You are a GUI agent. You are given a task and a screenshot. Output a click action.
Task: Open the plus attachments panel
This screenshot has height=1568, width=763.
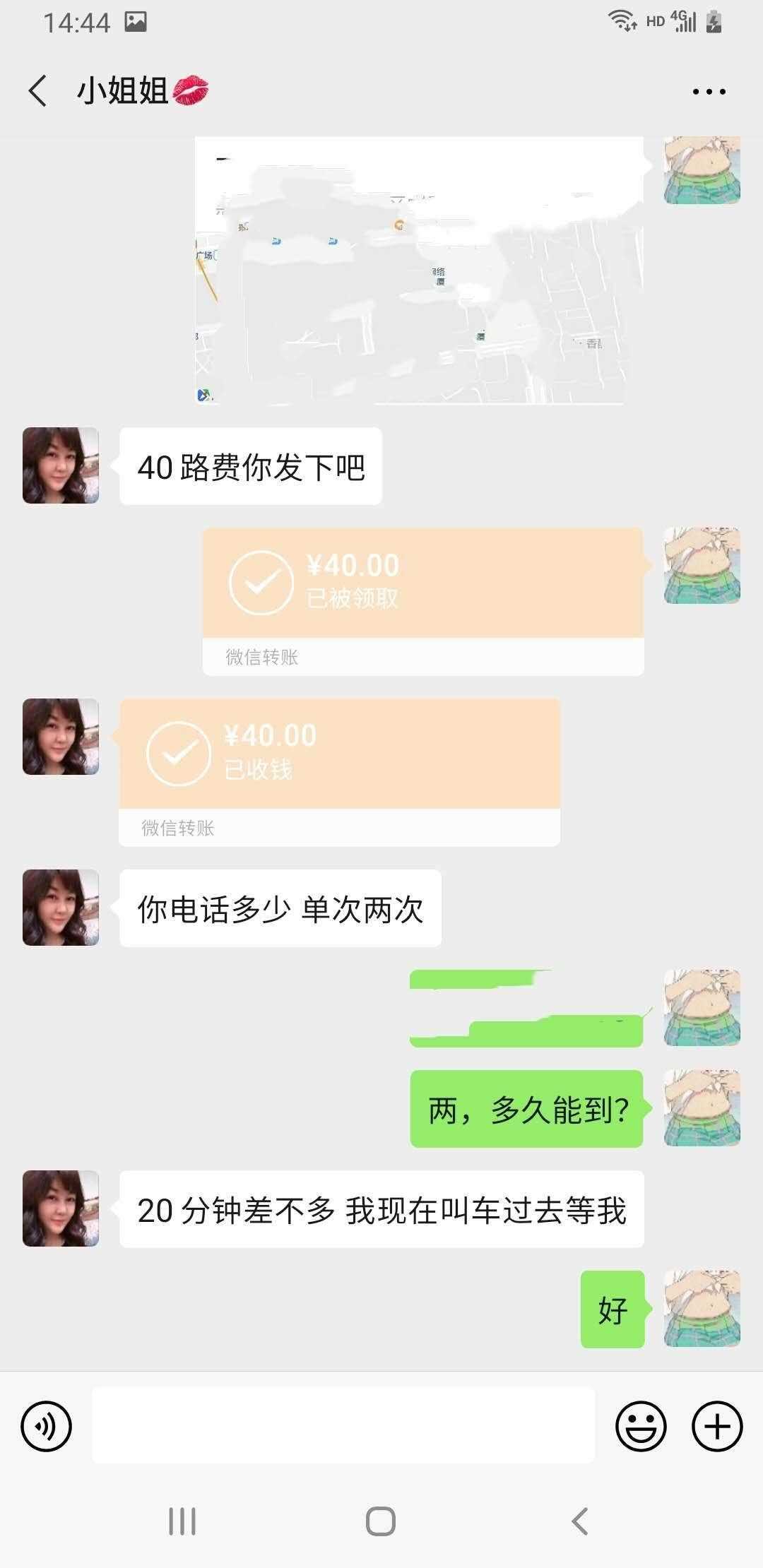717,1426
